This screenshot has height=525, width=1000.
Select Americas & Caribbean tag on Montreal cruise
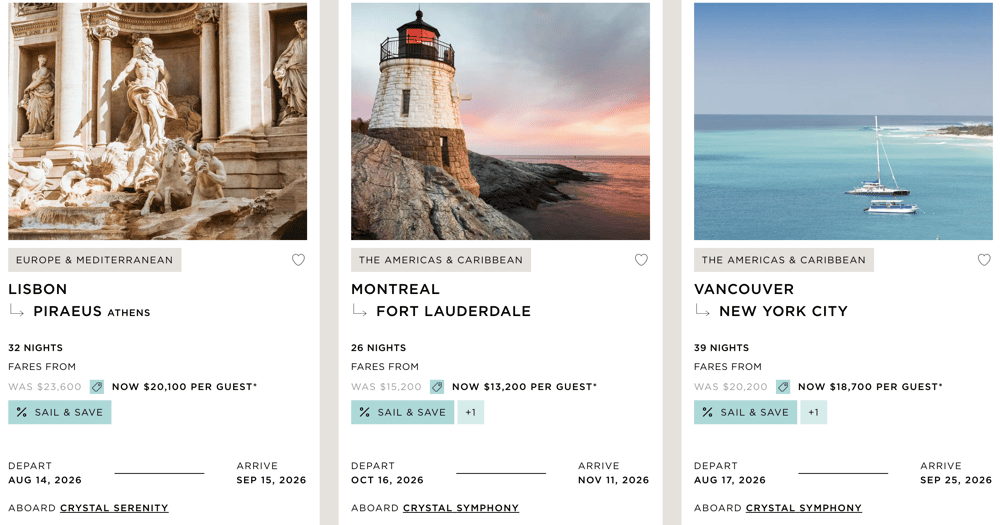click(441, 260)
